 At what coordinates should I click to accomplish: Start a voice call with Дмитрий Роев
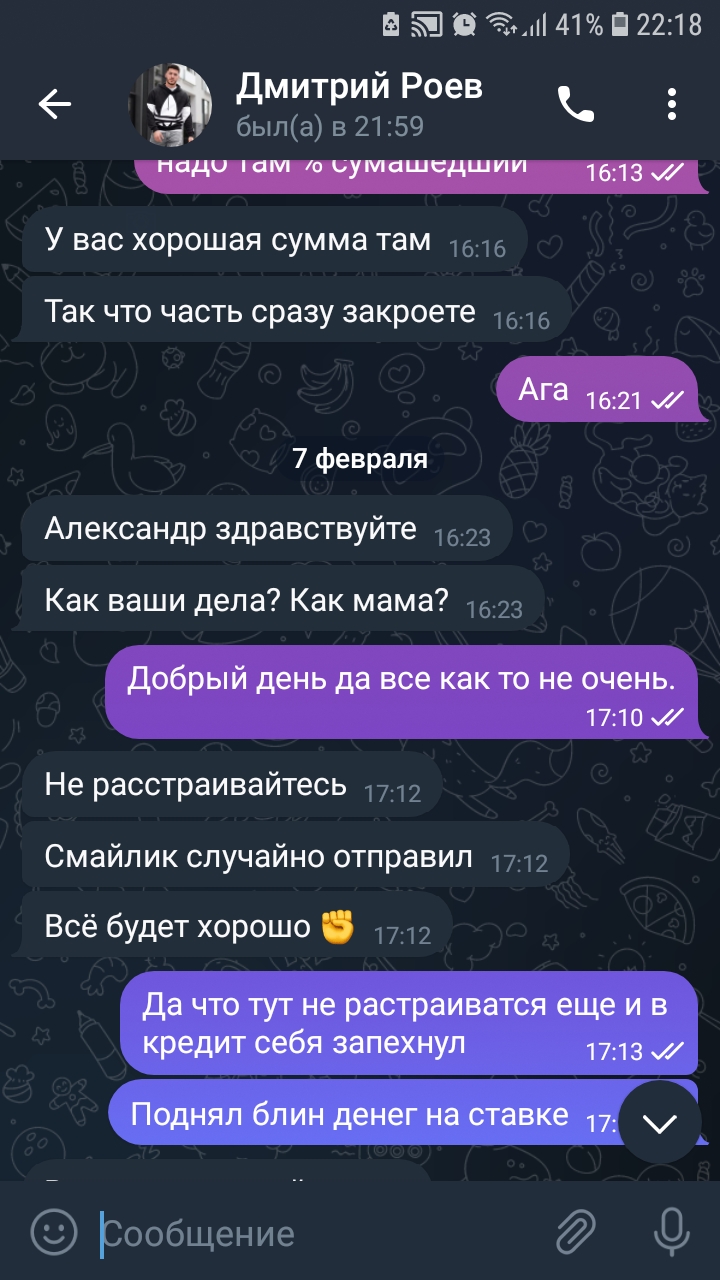pyautogui.click(x=576, y=104)
